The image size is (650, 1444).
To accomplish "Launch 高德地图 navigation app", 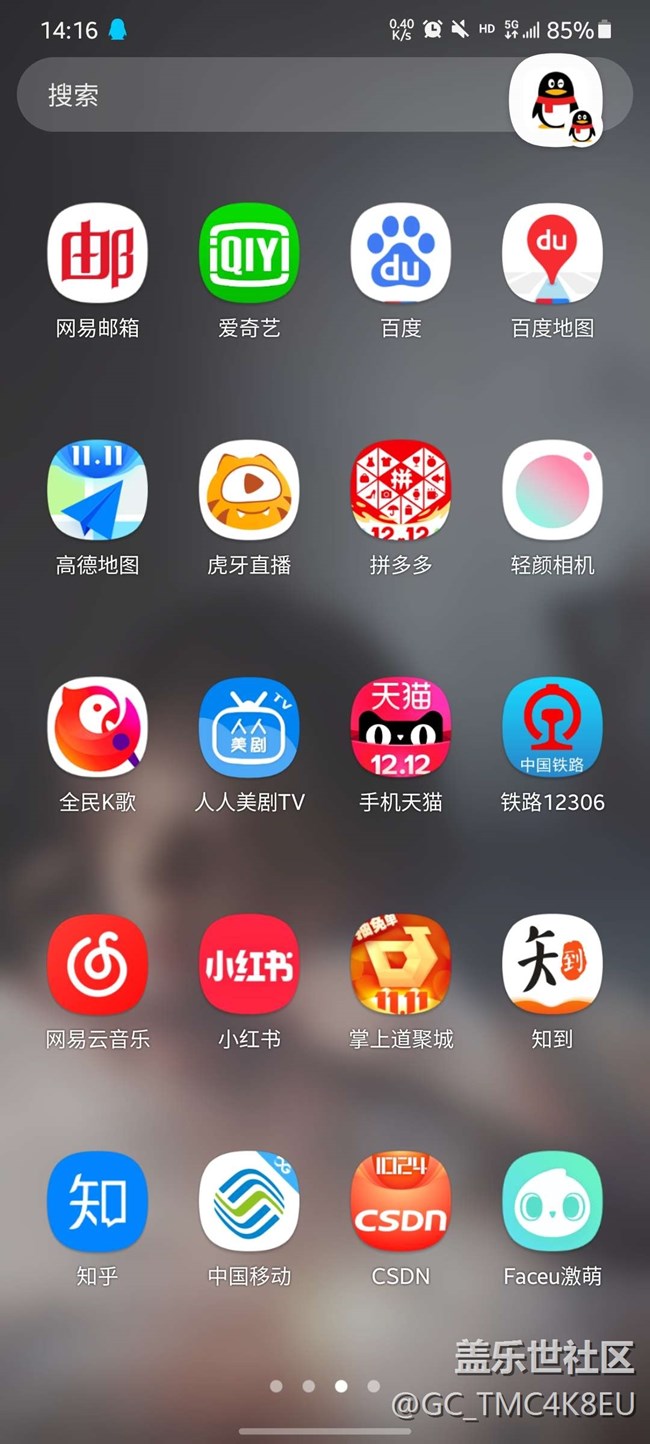I will (97, 491).
